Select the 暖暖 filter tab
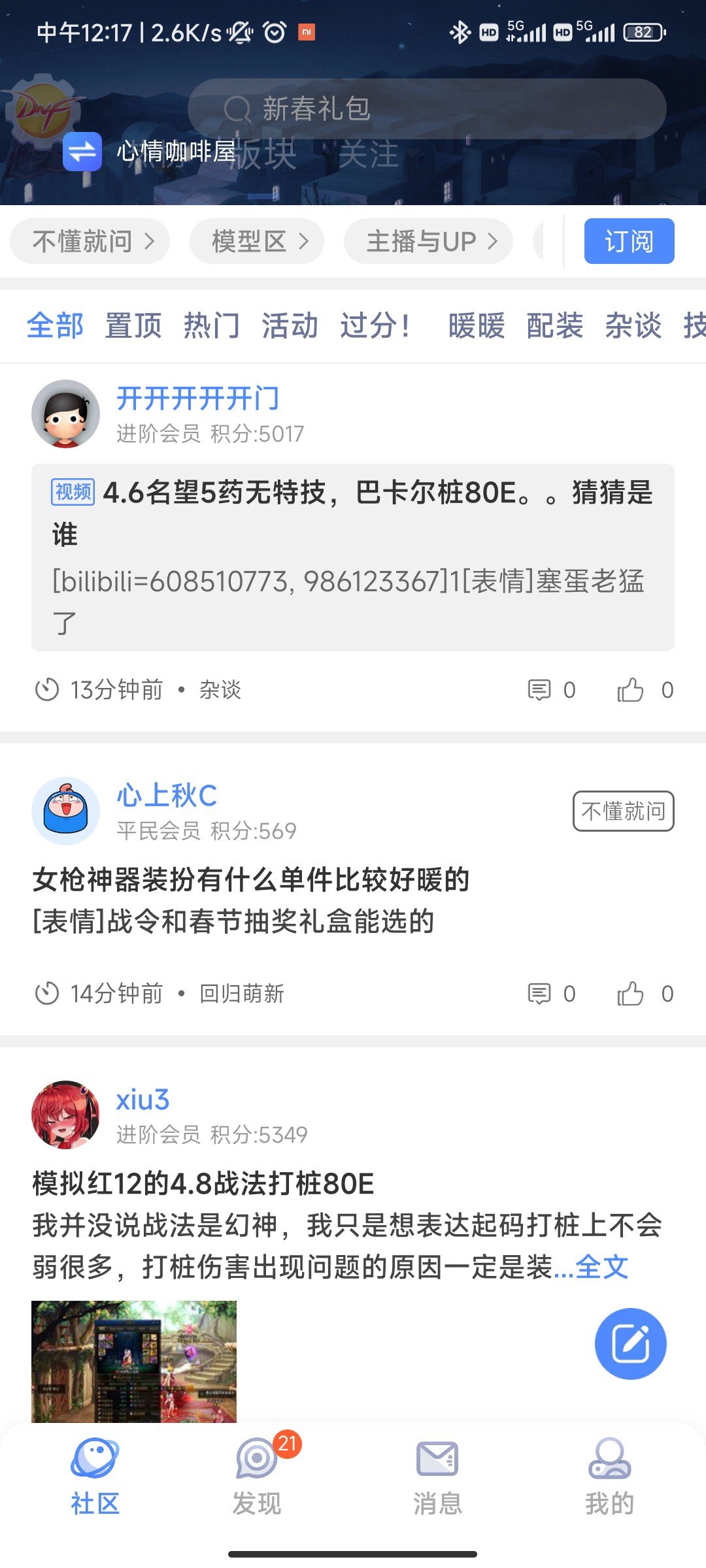 477,325
